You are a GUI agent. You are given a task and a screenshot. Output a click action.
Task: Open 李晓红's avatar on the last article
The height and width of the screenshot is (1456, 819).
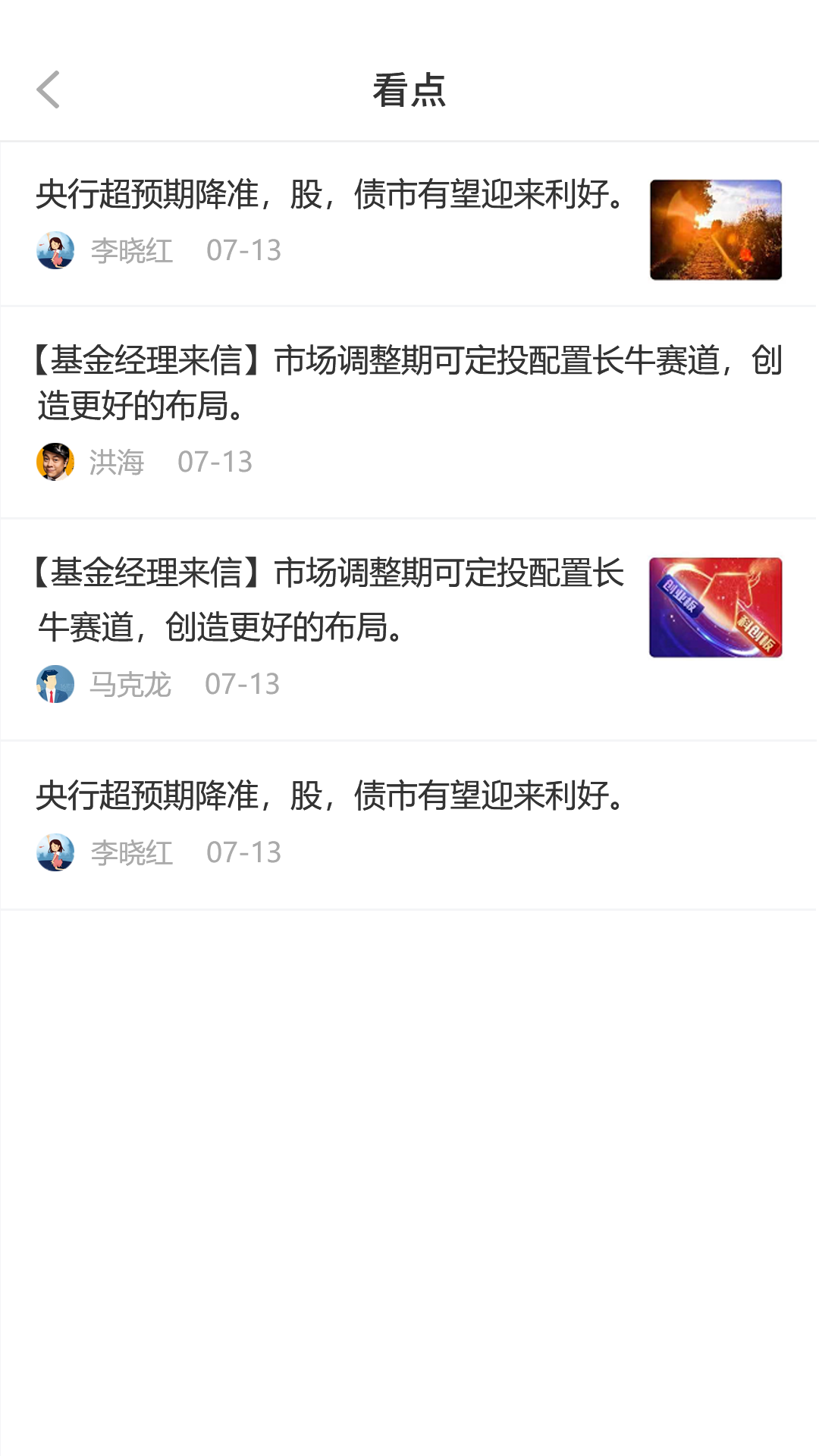(56, 852)
